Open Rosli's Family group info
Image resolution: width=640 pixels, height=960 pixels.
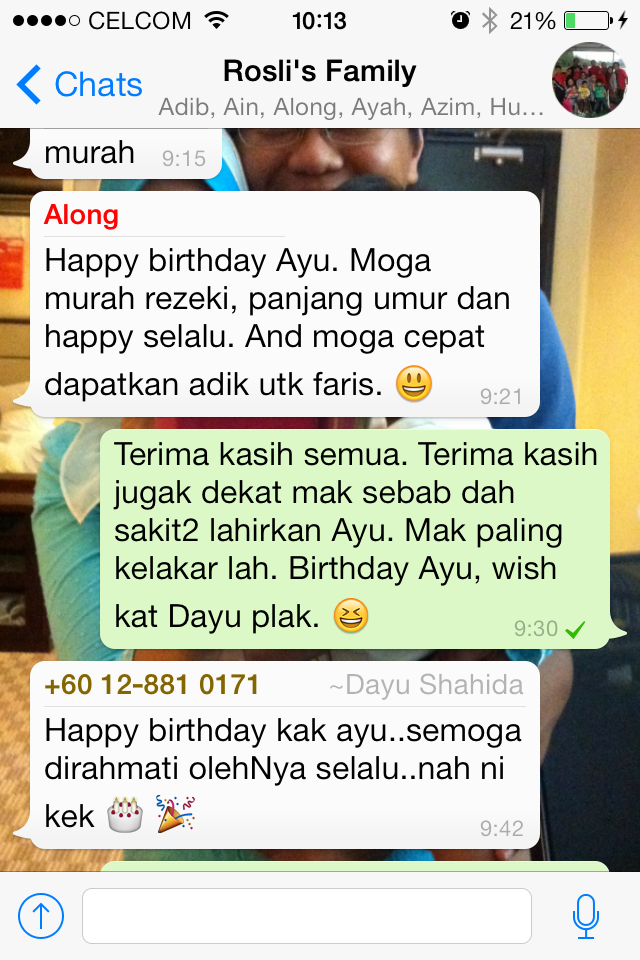(320, 73)
